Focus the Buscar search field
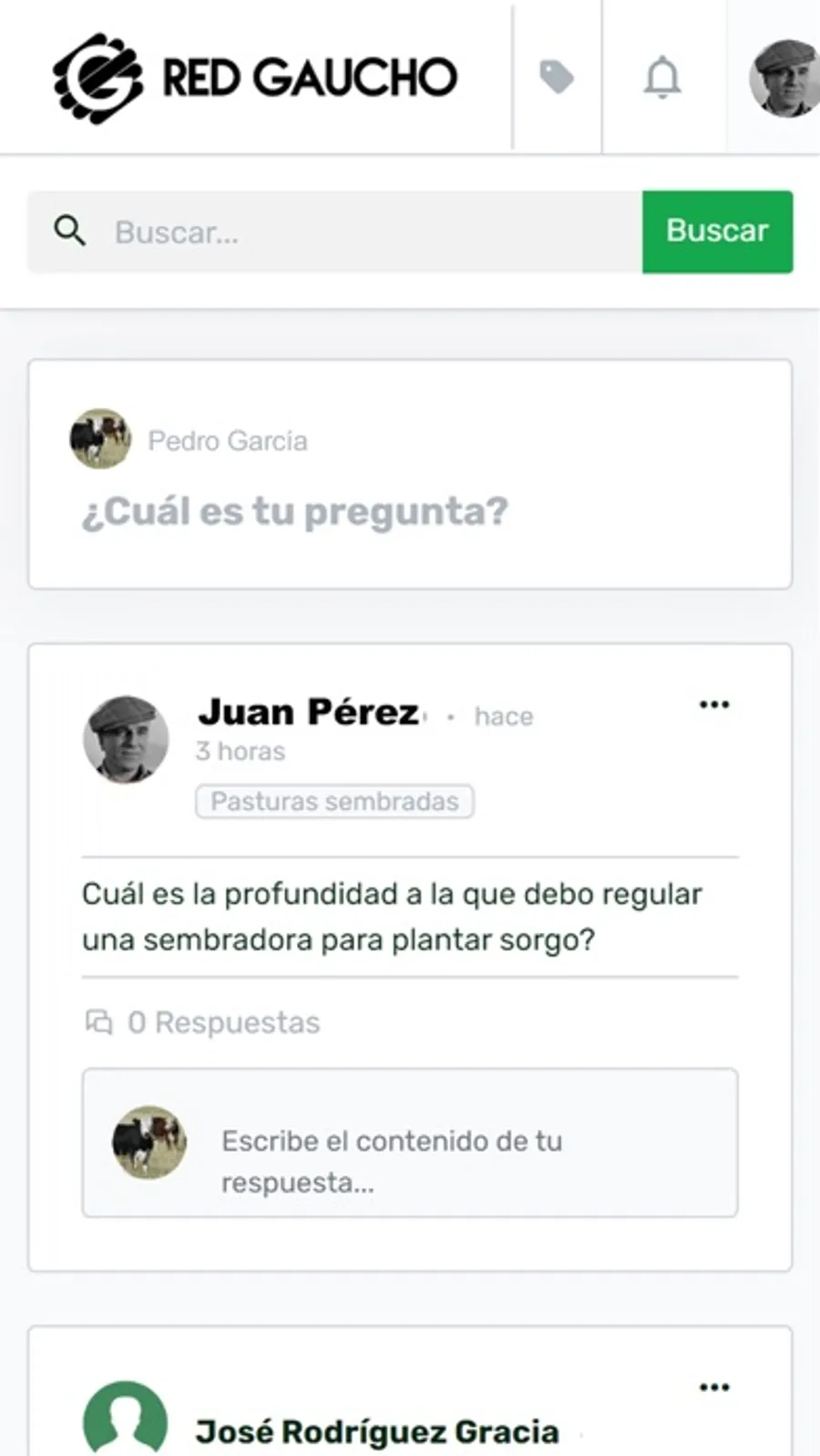Image resolution: width=820 pixels, height=1456 pixels. pyautogui.click(x=335, y=232)
